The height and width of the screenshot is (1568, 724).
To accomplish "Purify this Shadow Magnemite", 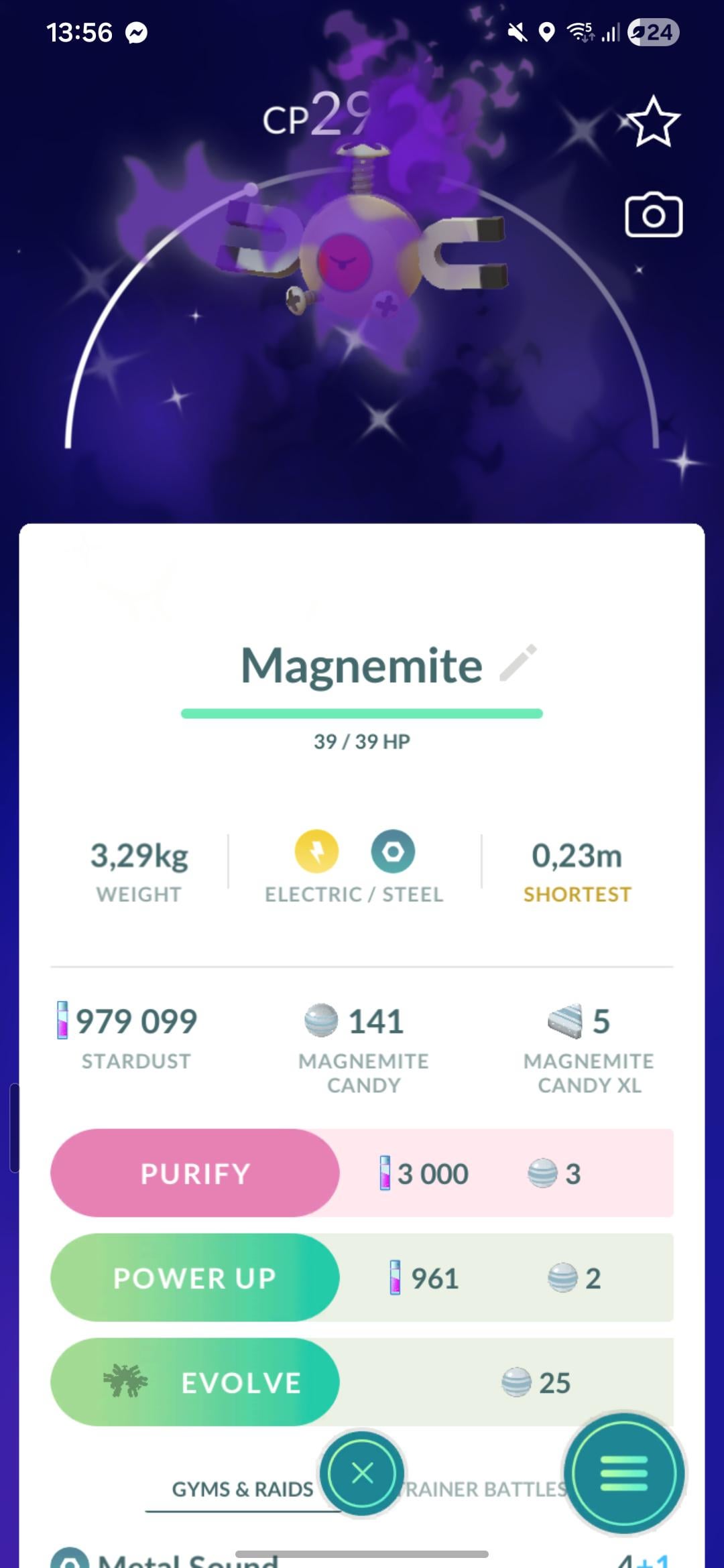I will point(195,1173).
